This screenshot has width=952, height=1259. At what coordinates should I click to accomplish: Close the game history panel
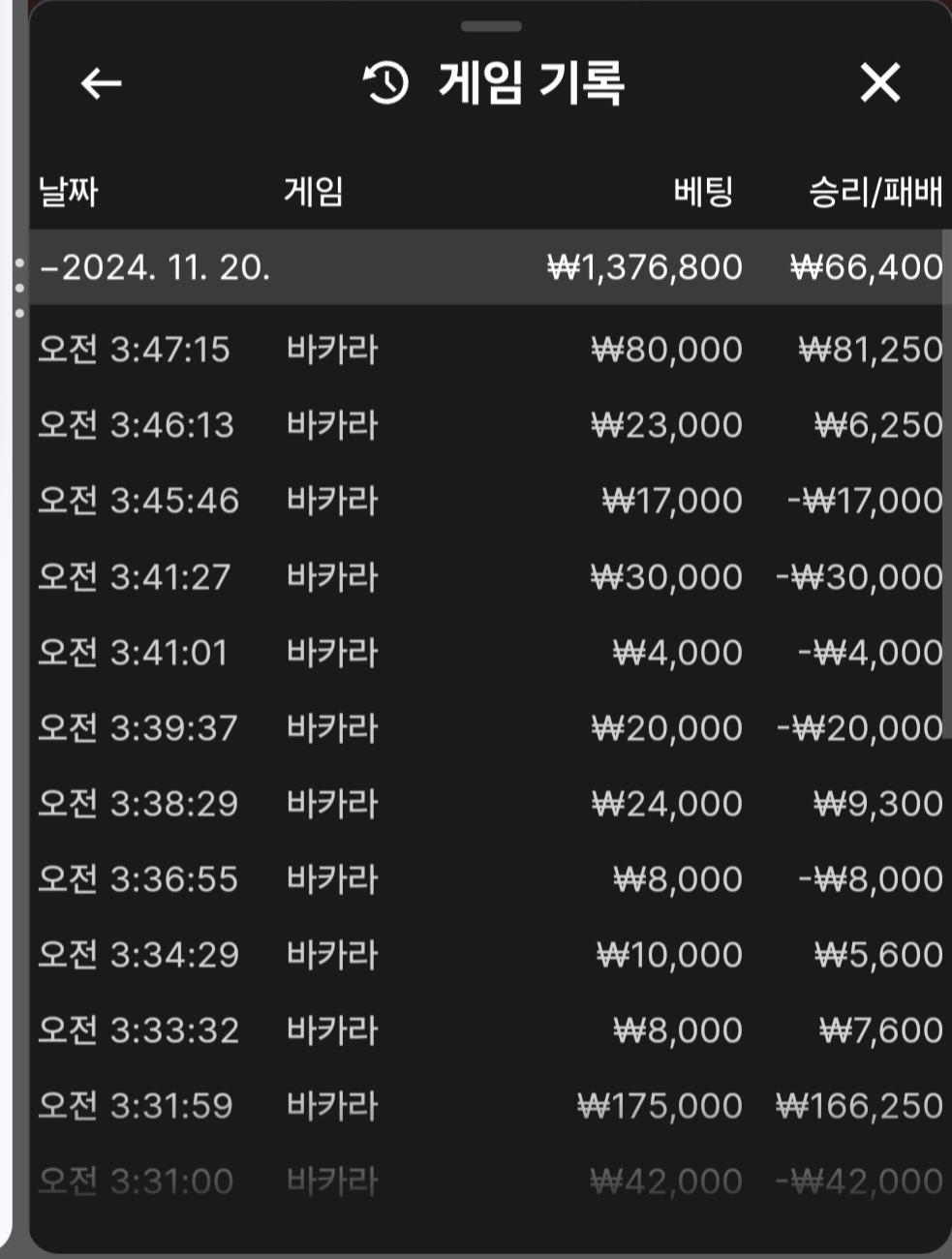coord(879,83)
